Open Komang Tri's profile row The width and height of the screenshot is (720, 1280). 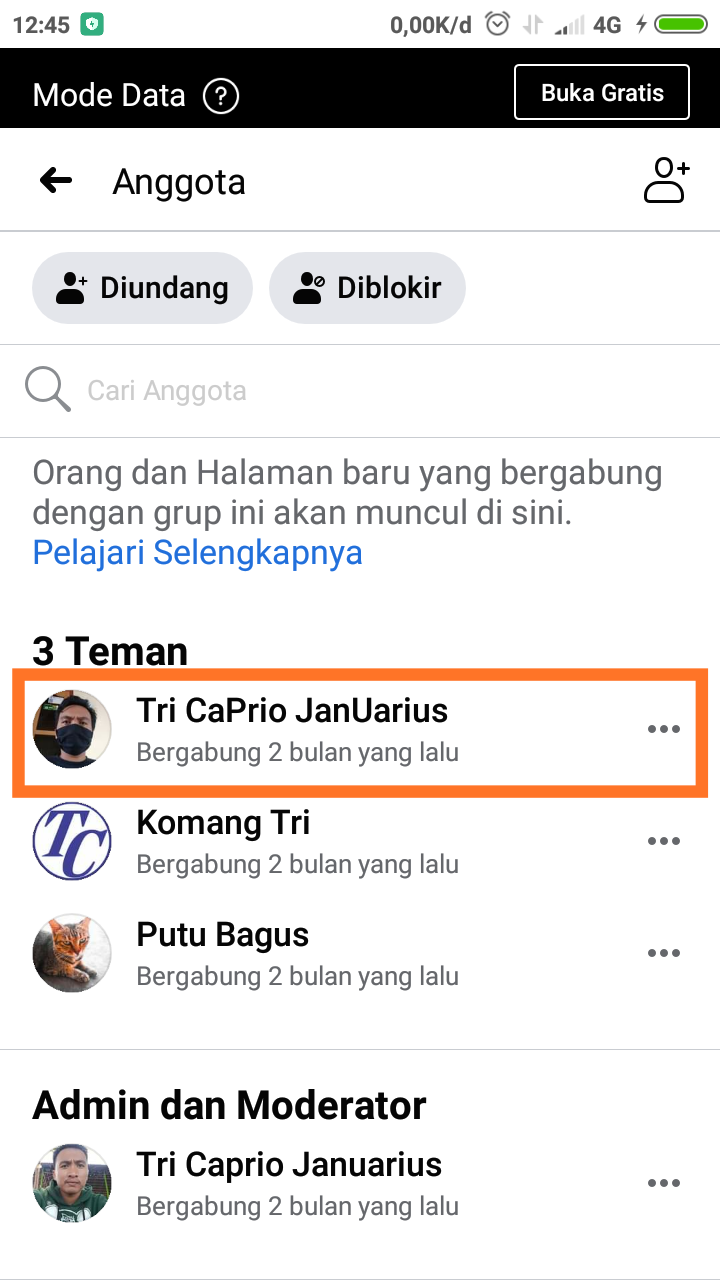click(360, 841)
